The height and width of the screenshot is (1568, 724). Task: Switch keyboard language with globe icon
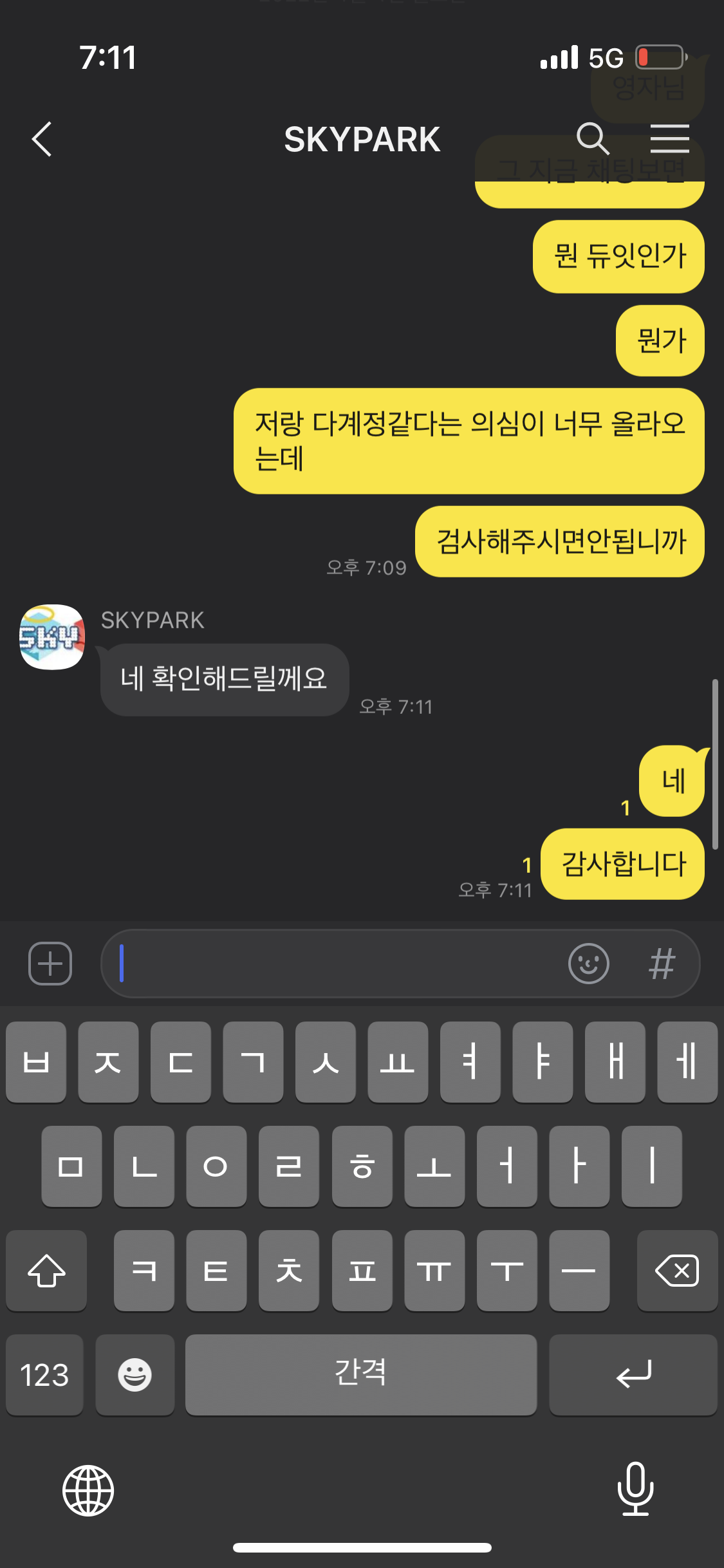pos(88,1490)
